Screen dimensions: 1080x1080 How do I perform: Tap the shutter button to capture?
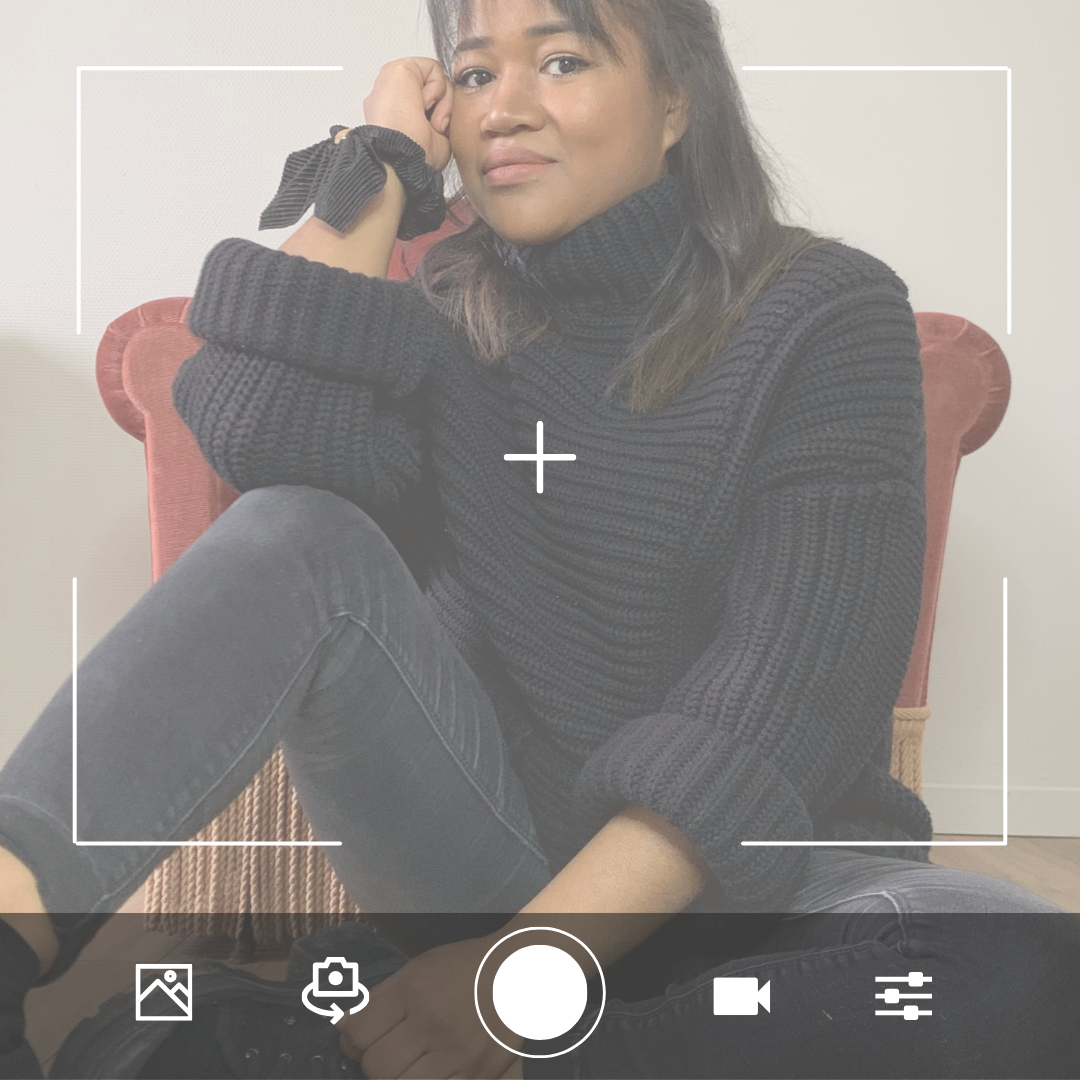point(540,992)
